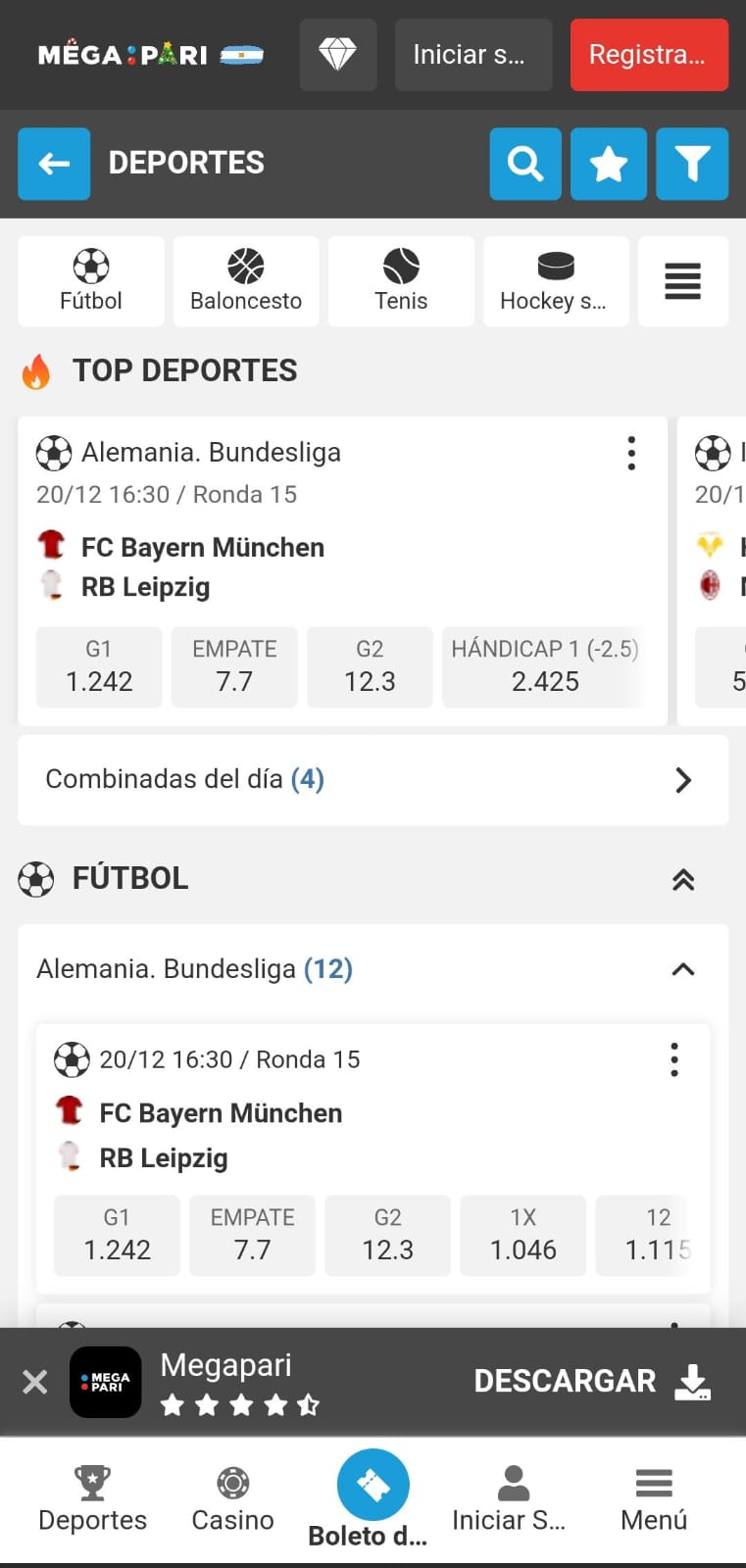The image size is (746, 1568).
Task: Dismiss the Megapari download banner
Action: pos(35,1382)
